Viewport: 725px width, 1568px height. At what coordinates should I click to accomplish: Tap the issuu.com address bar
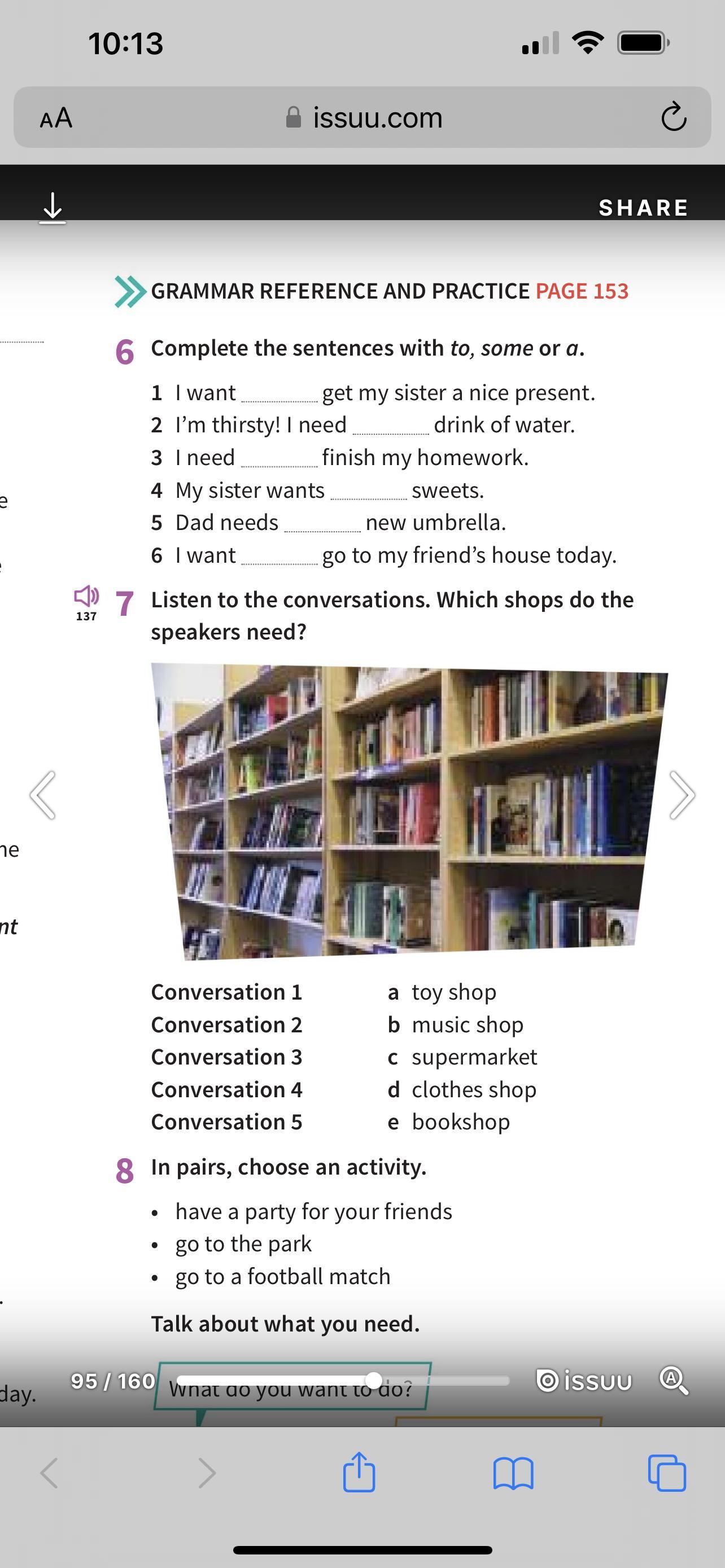tap(363, 117)
